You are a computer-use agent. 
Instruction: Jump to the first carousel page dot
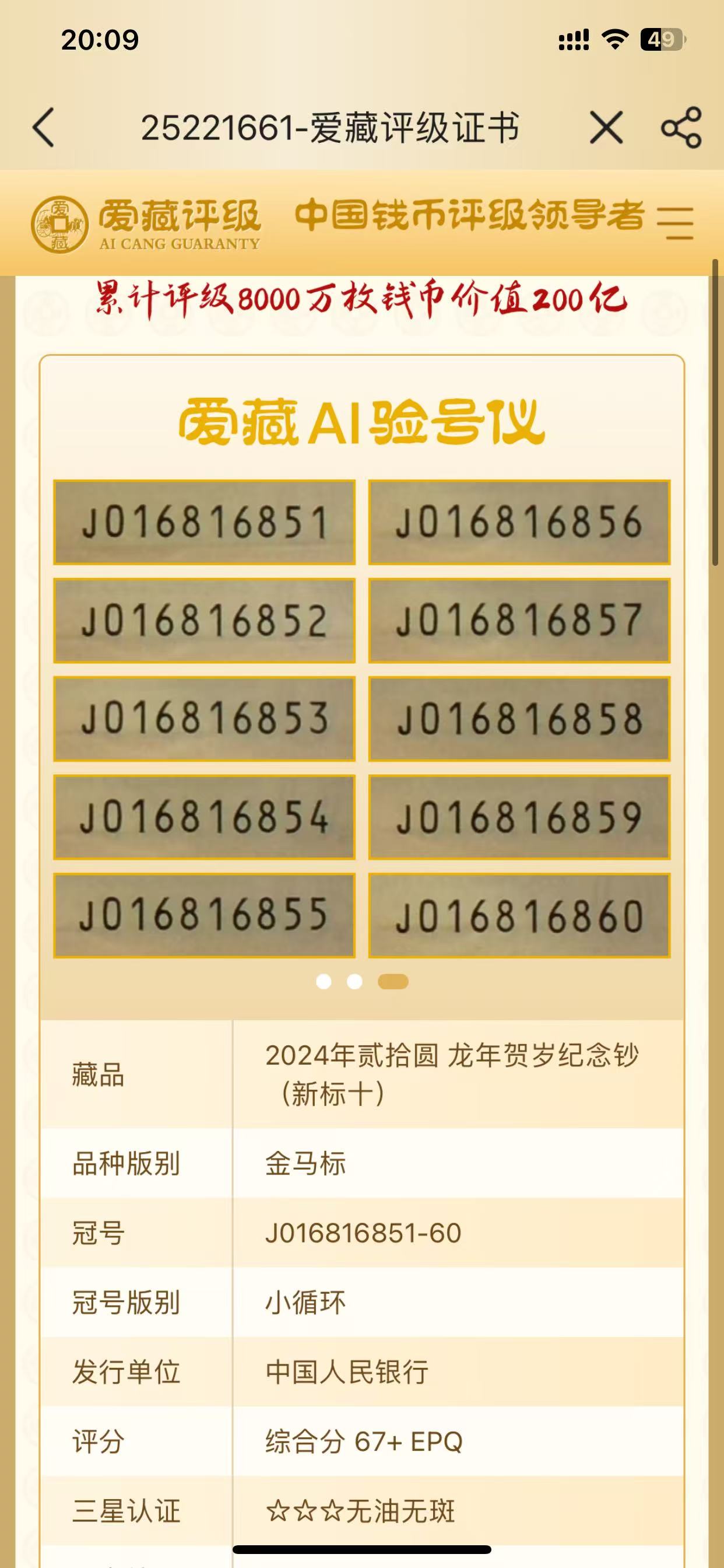[x=324, y=981]
